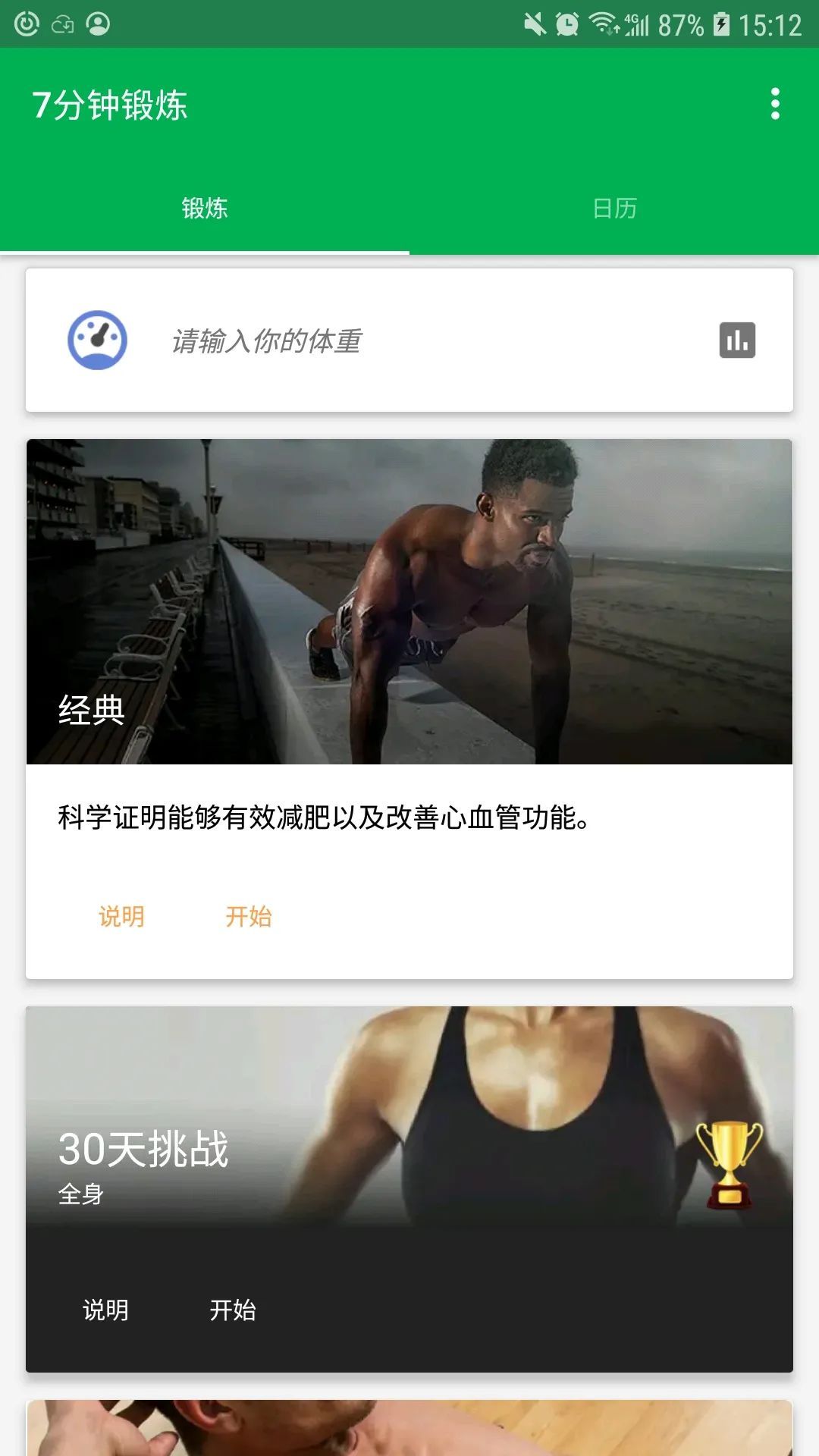Switch to the 日历 tab
This screenshot has height=1456, width=819.
pyautogui.click(x=614, y=208)
